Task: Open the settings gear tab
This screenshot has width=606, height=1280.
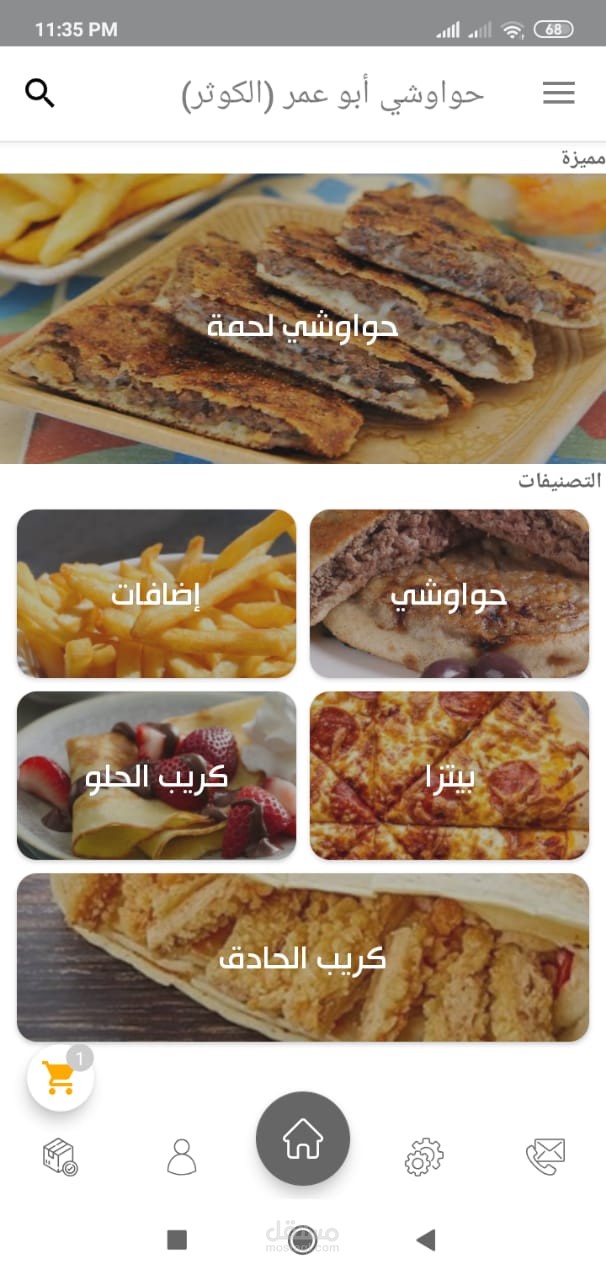Action: [424, 1157]
